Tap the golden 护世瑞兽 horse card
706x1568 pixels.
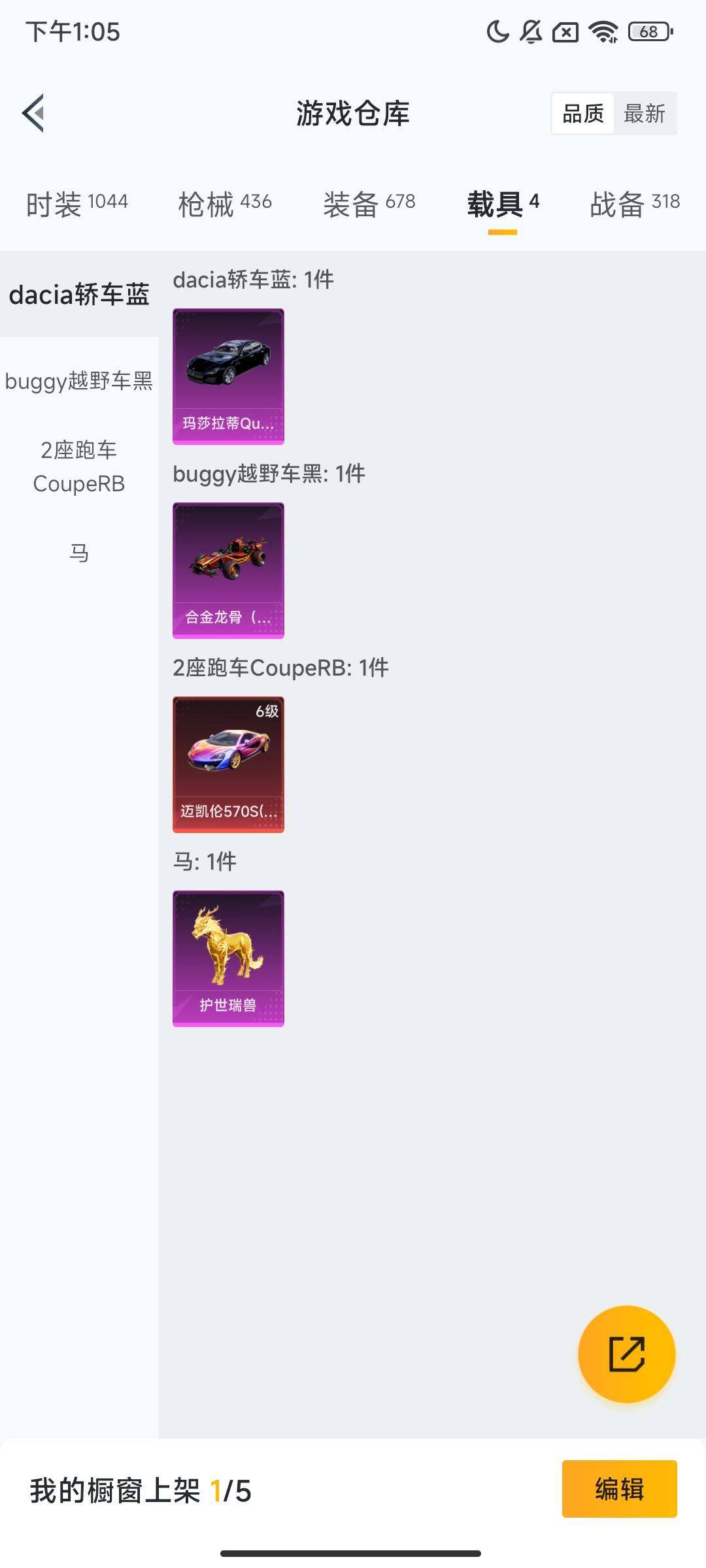tap(227, 955)
